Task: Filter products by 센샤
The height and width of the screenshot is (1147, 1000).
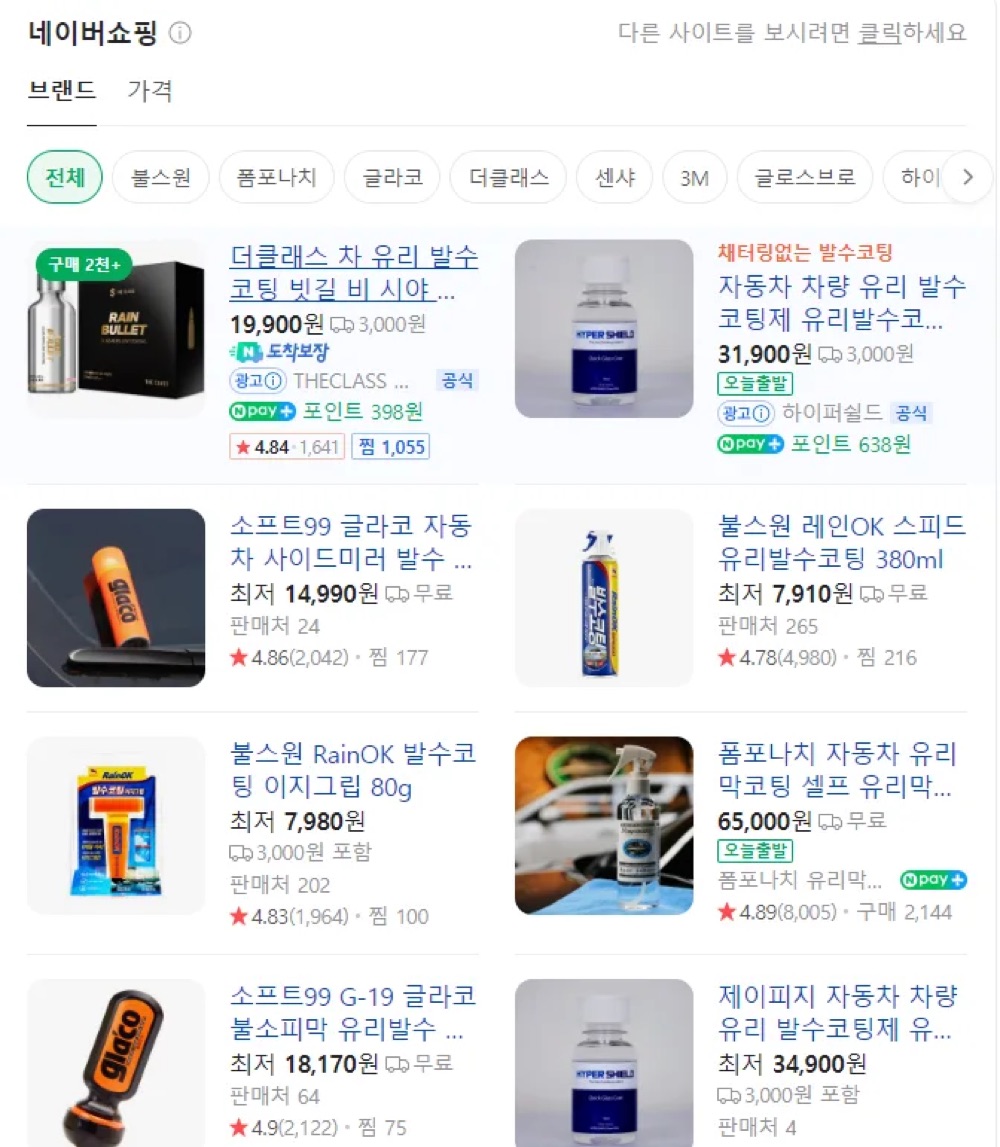Action: 614,177
